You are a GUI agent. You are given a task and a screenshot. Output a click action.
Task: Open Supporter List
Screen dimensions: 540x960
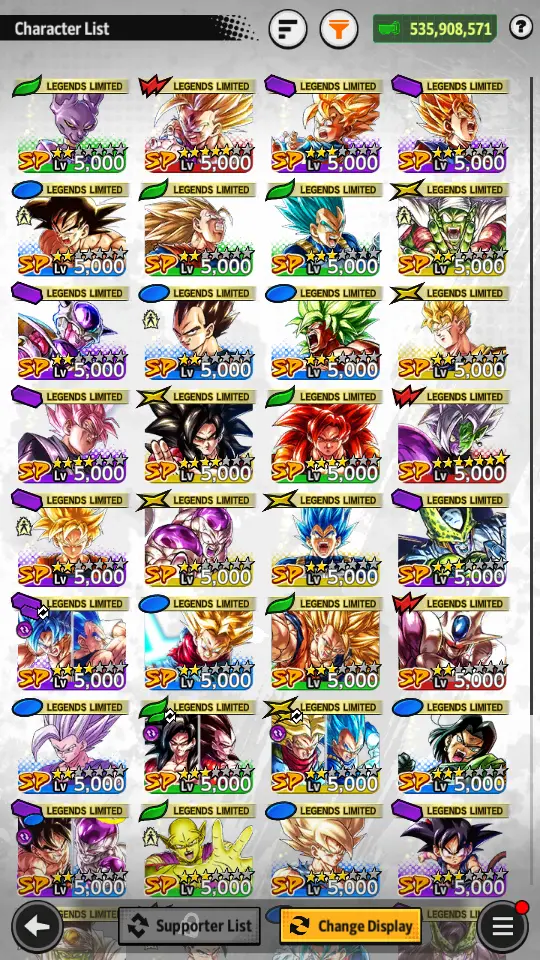[x=189, y=926]
